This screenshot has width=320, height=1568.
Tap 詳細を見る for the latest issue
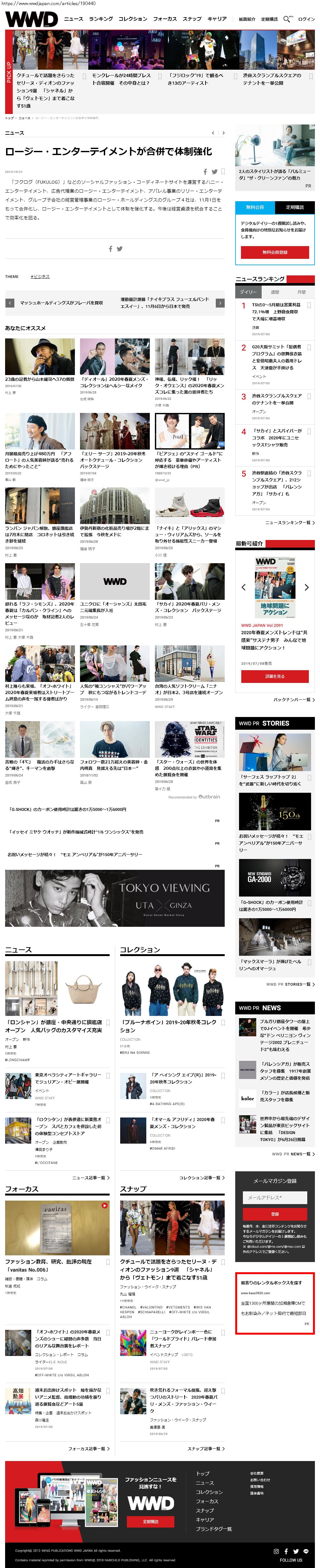tap(274, 676)
